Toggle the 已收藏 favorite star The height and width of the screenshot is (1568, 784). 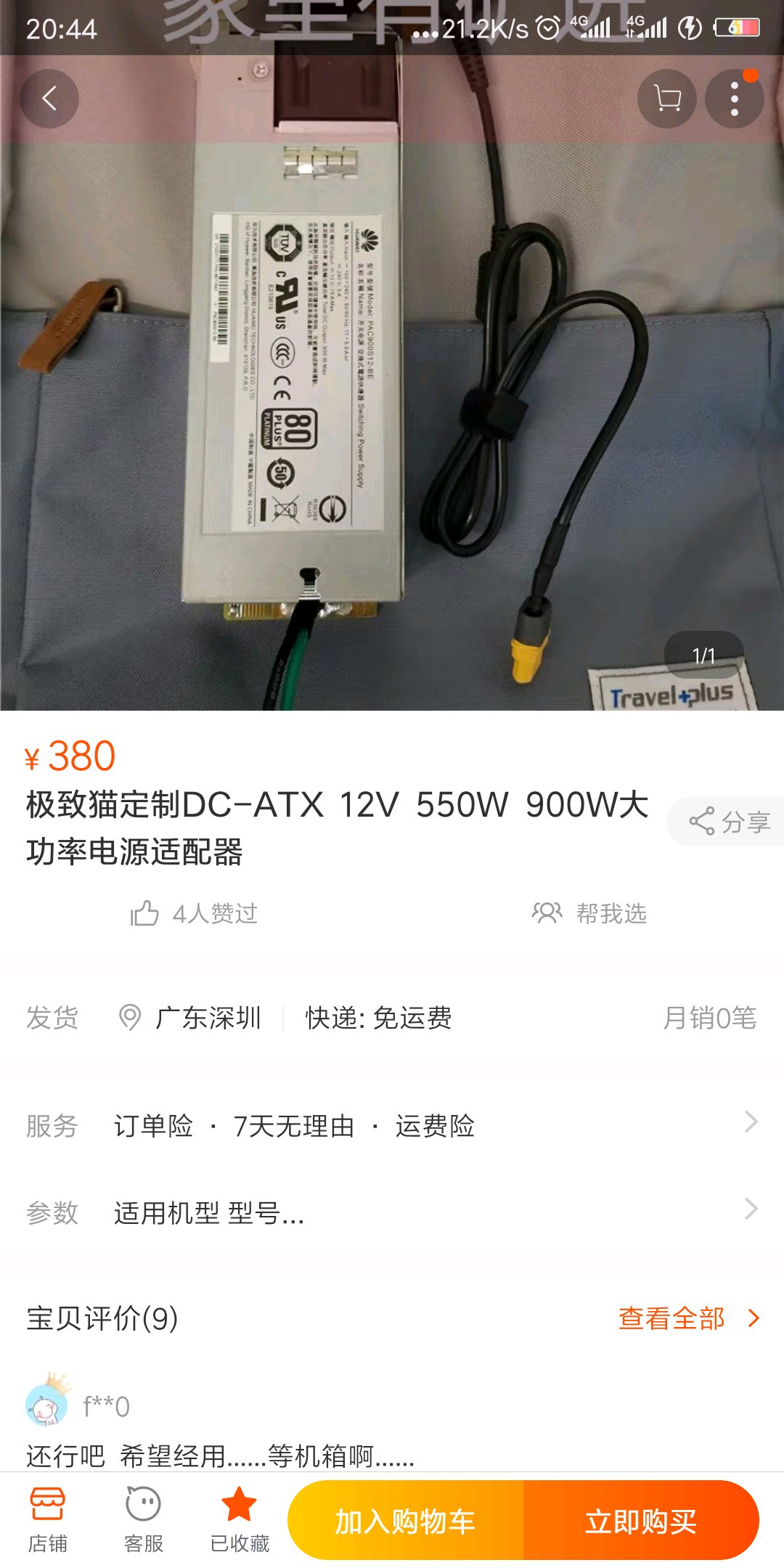pos(240,1519)
